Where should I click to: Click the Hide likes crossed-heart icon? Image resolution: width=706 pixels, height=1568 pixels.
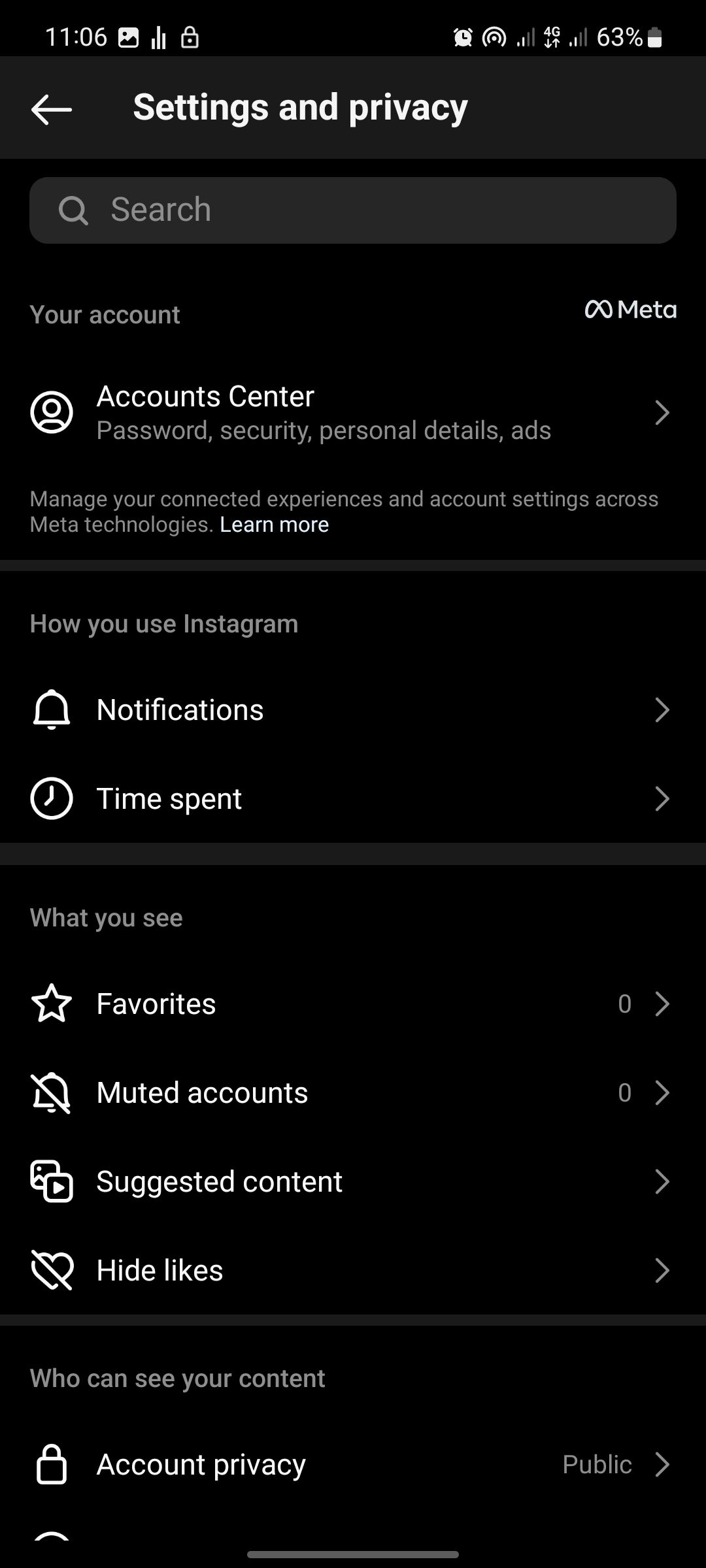pos(51,1269)
